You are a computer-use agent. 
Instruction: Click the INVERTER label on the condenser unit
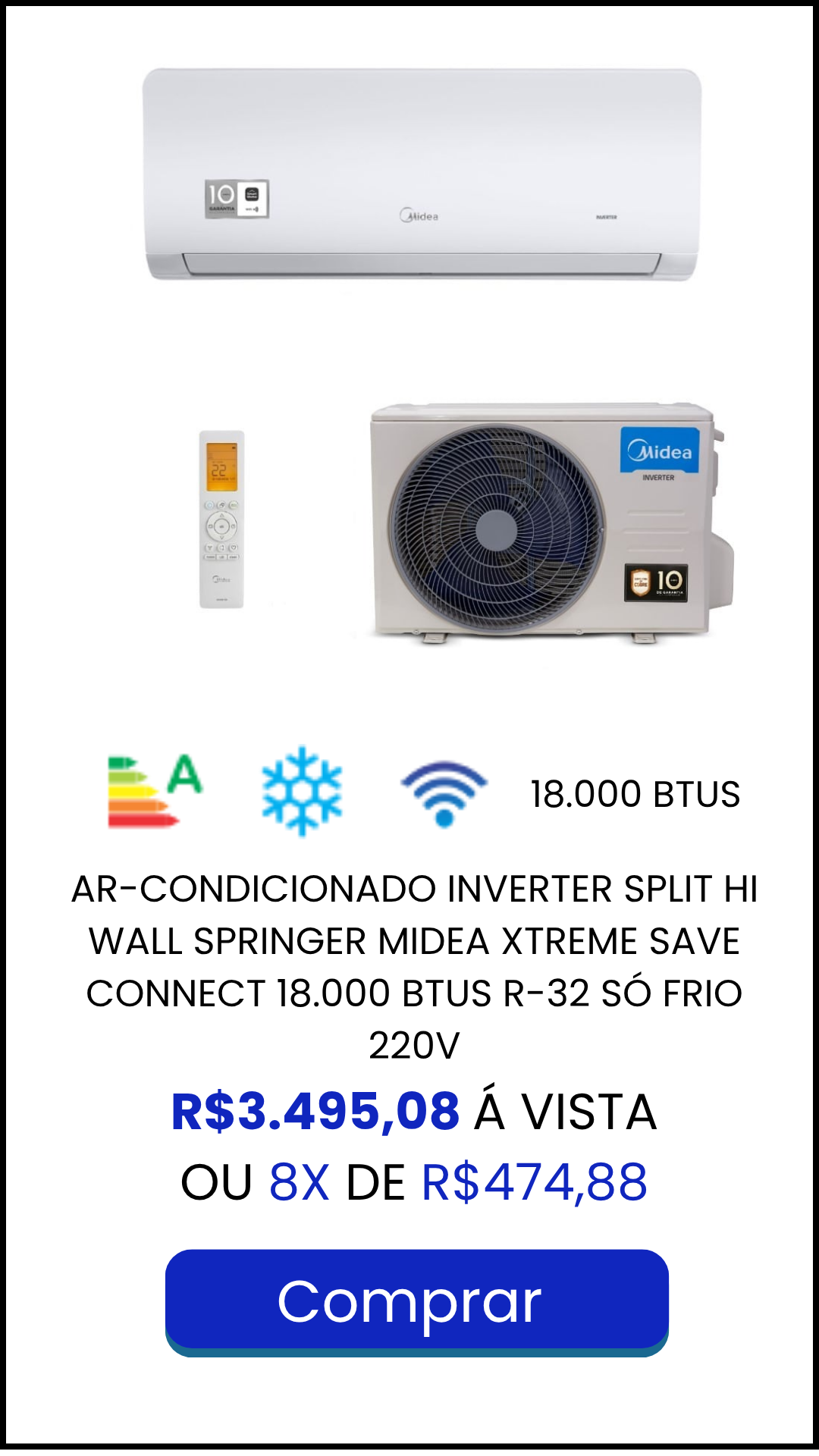tap(658, 478)
